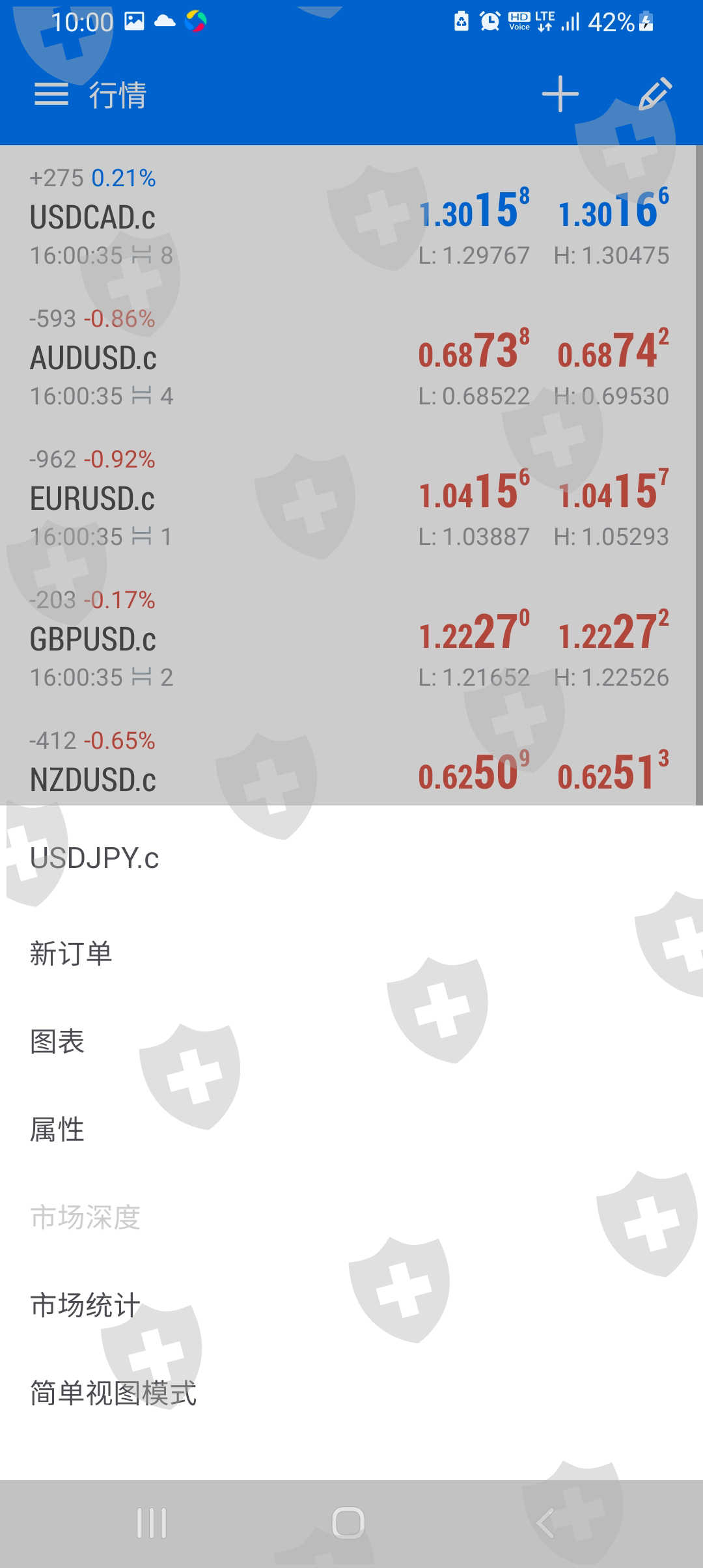Go to the system home screen
703x1568 pixels.
348,1523
